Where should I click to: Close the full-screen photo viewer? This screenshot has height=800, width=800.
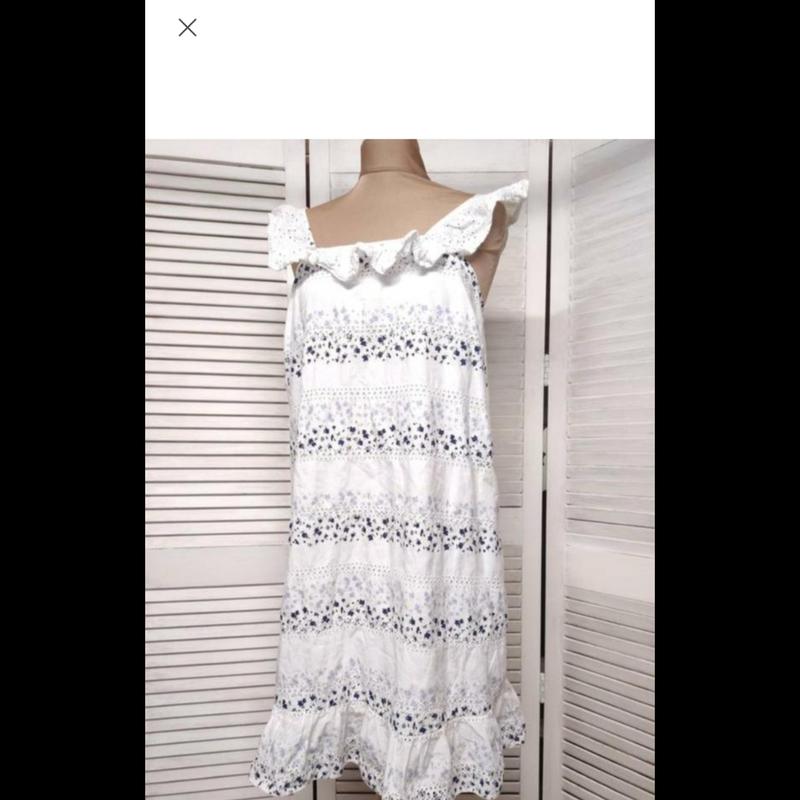tap(187, 28)
